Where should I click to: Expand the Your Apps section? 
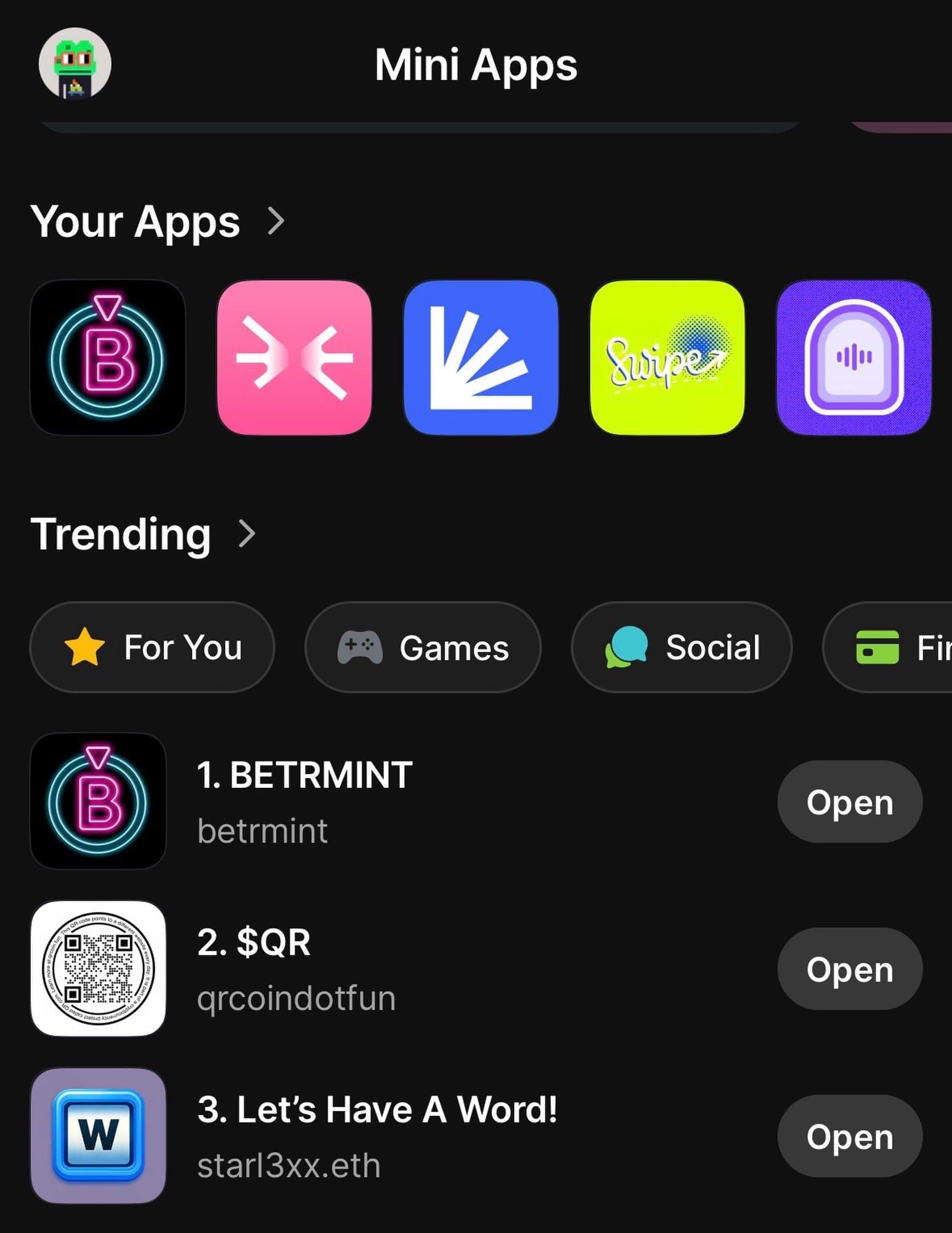pyautogui.click(x=276, y=221)
